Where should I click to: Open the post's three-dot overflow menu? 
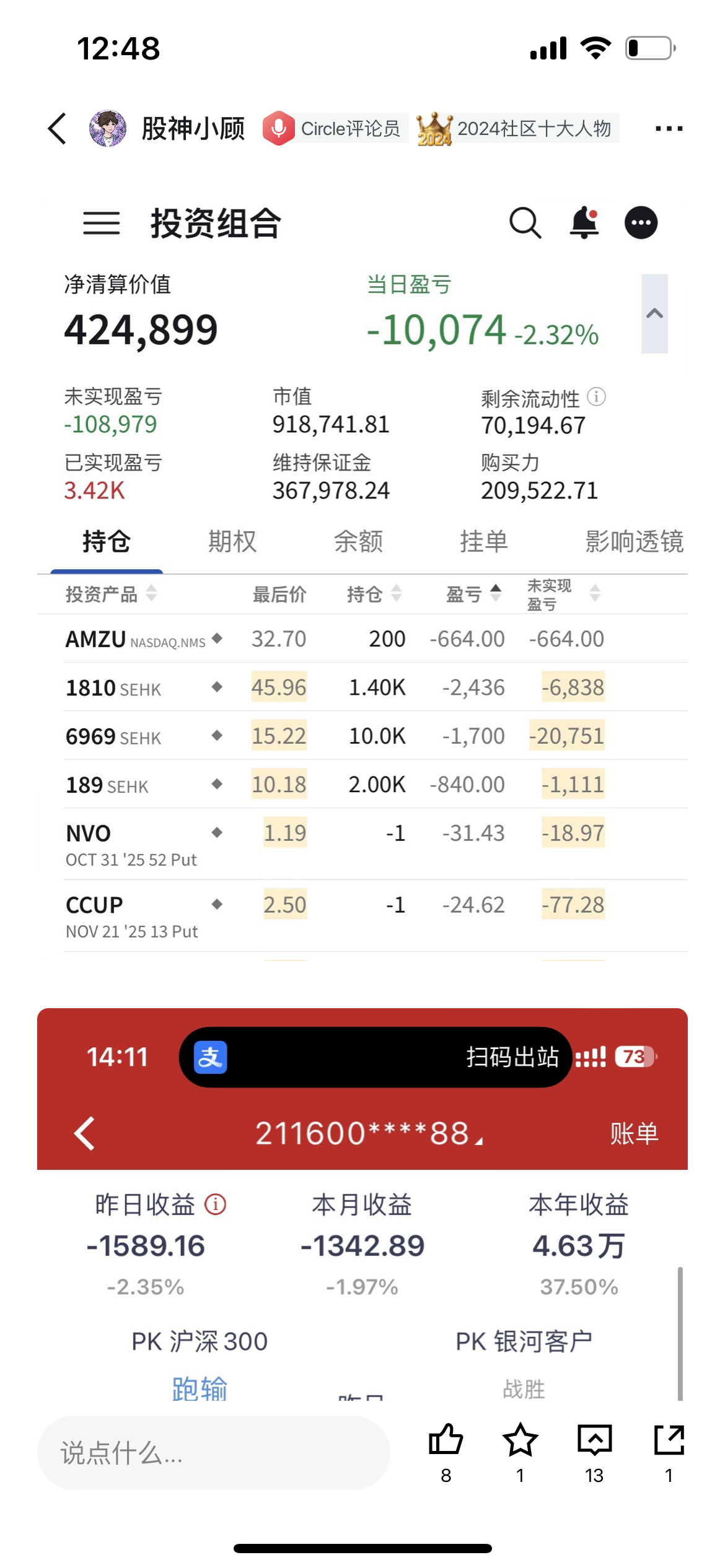(669, 129)
